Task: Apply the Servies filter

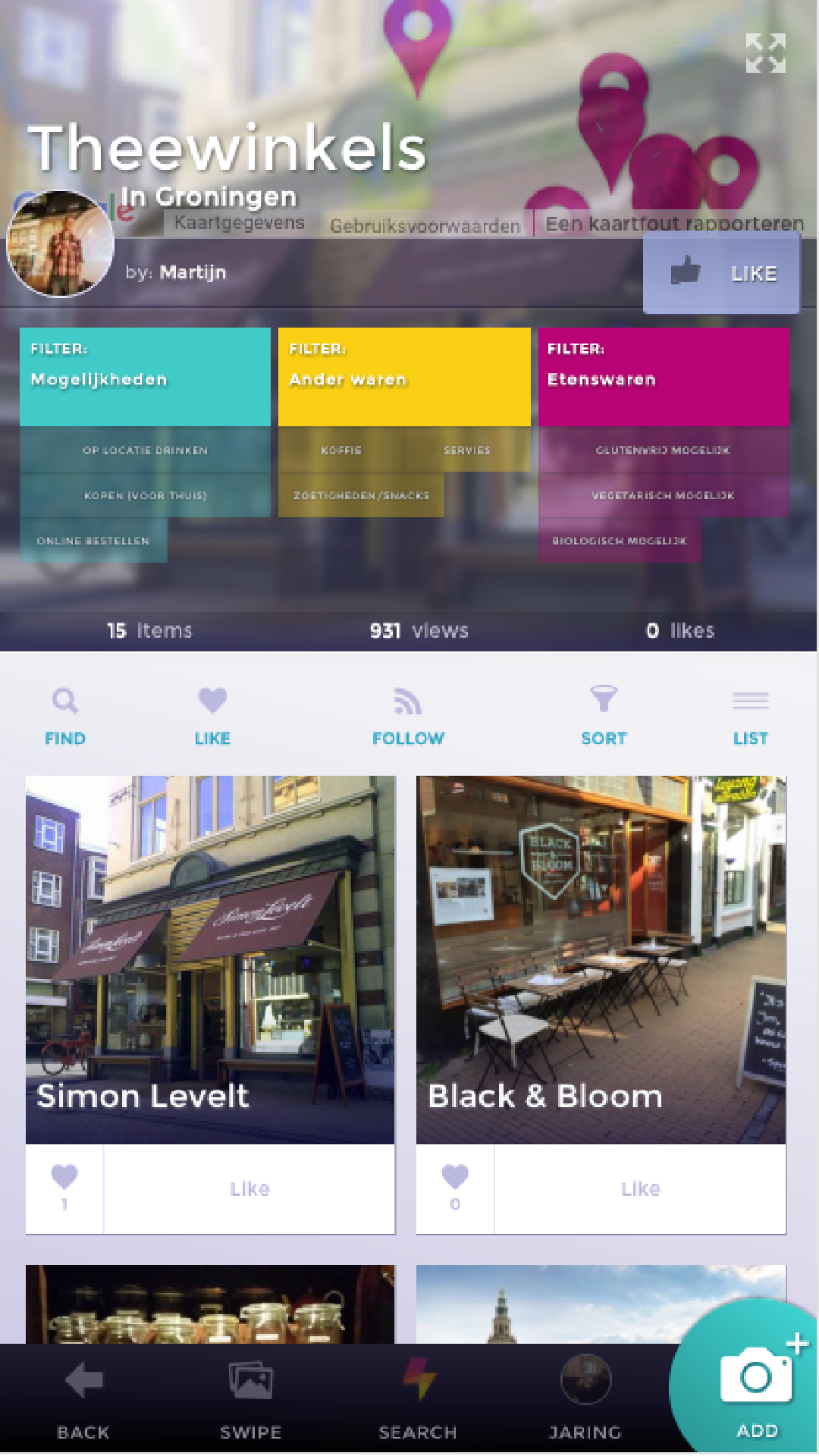Action: [467, 450]
